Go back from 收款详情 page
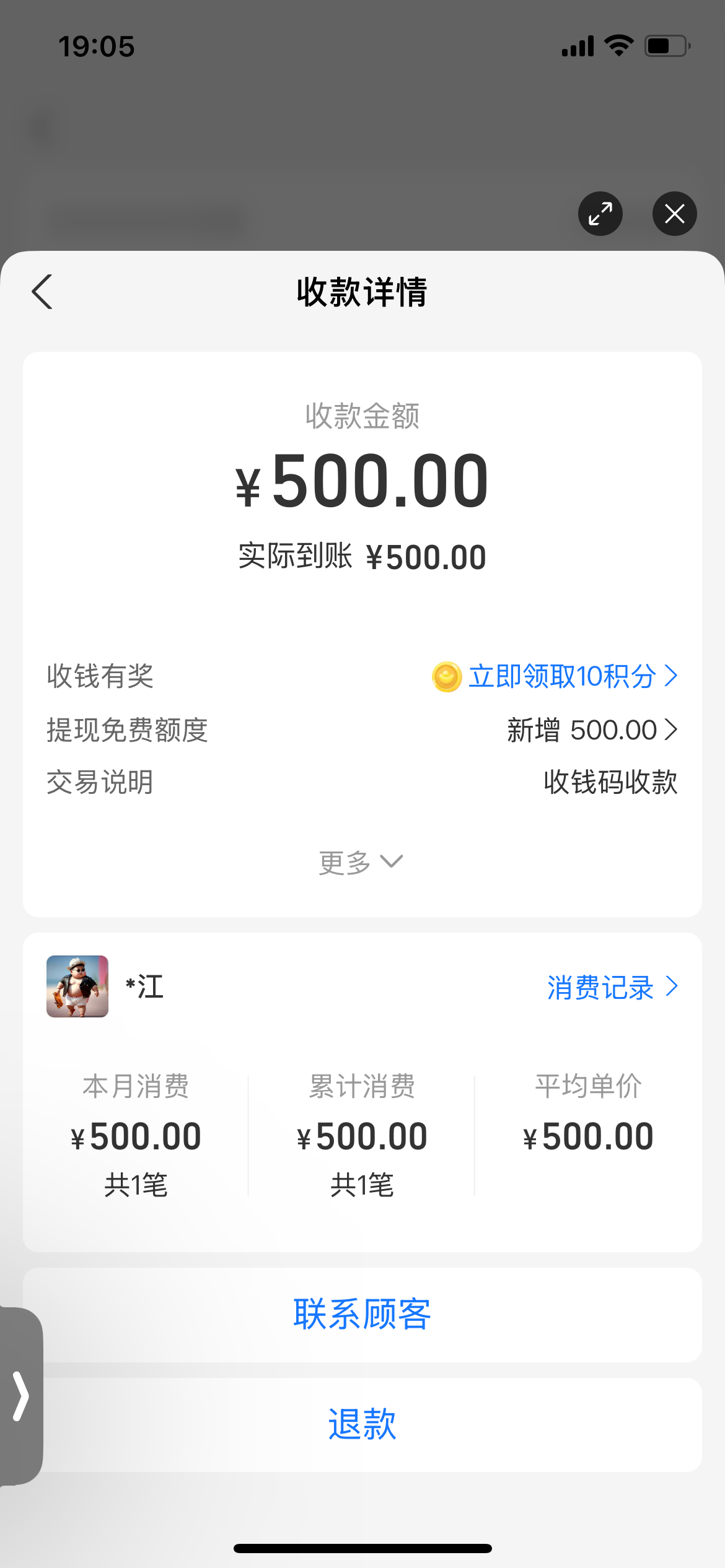 click(42, 292)
